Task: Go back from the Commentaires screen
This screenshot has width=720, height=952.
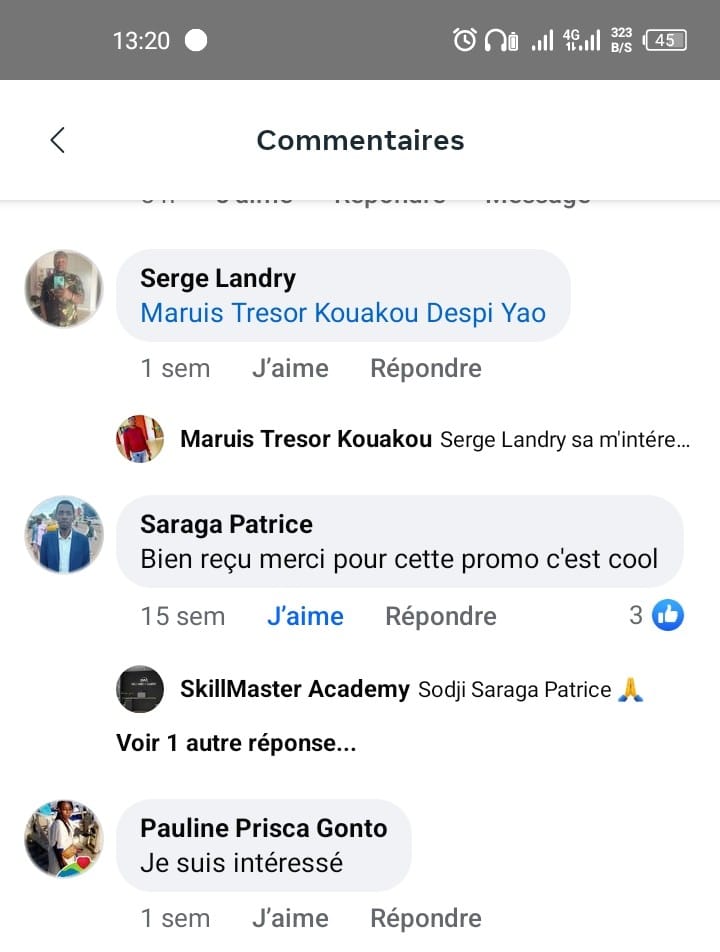Action: coord(57,140)
